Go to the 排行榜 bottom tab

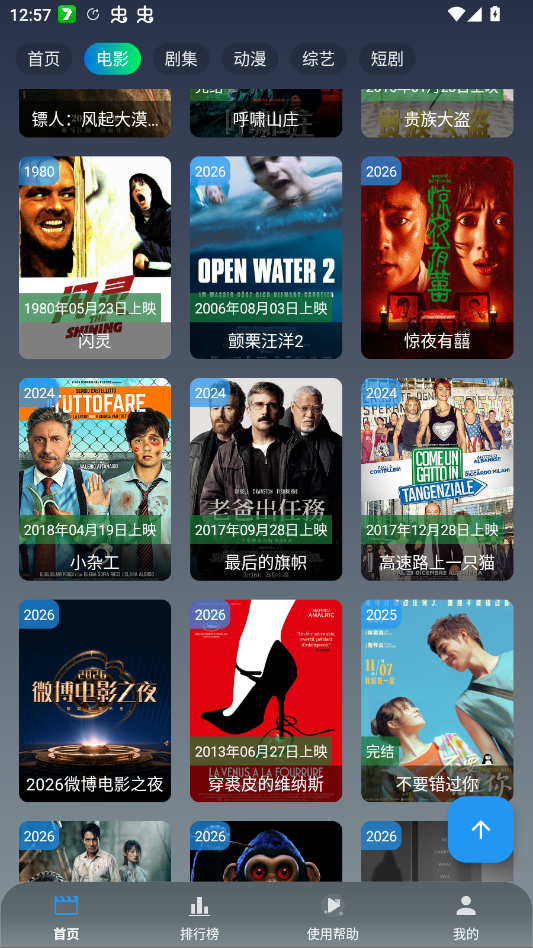(x=199, y=918)
